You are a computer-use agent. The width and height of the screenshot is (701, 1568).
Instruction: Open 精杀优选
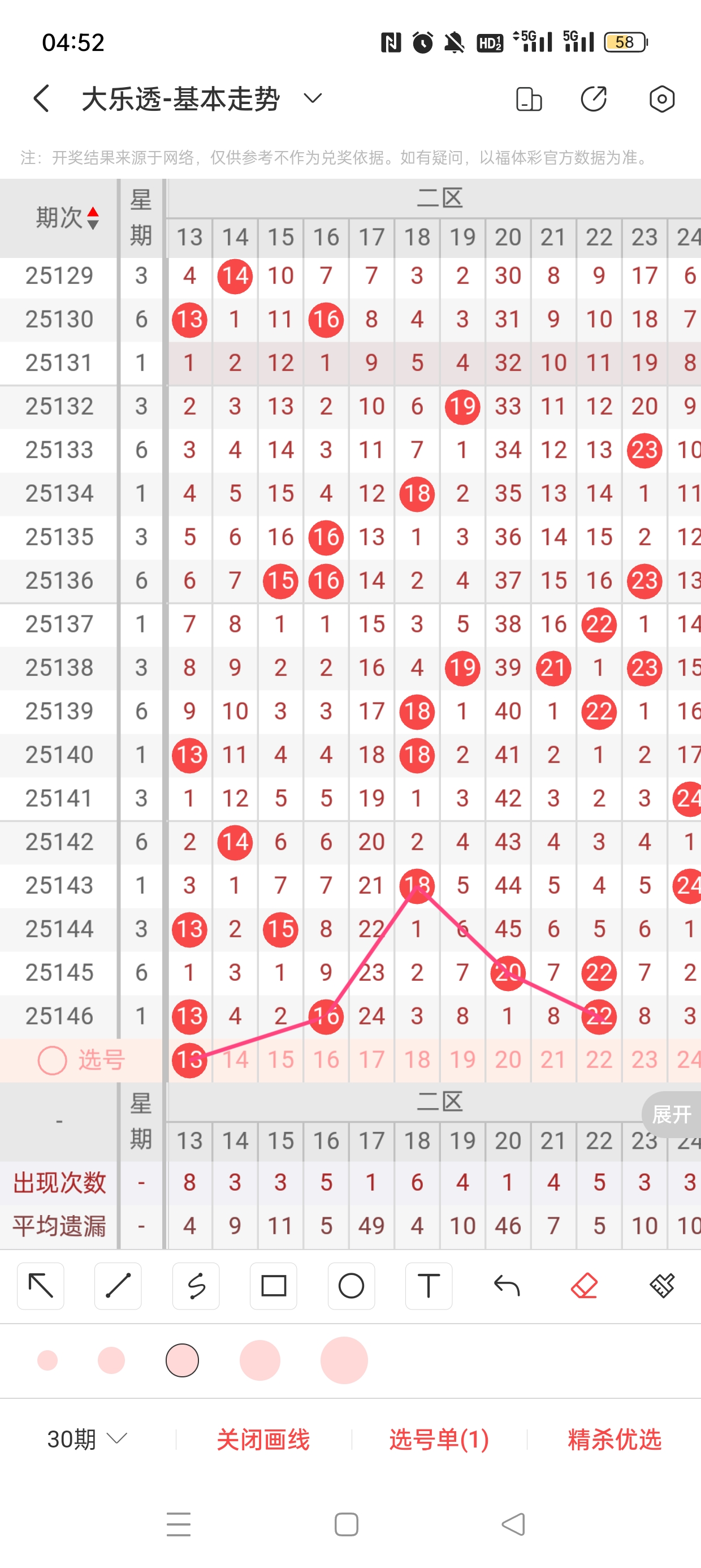(x=614, y=1439)
